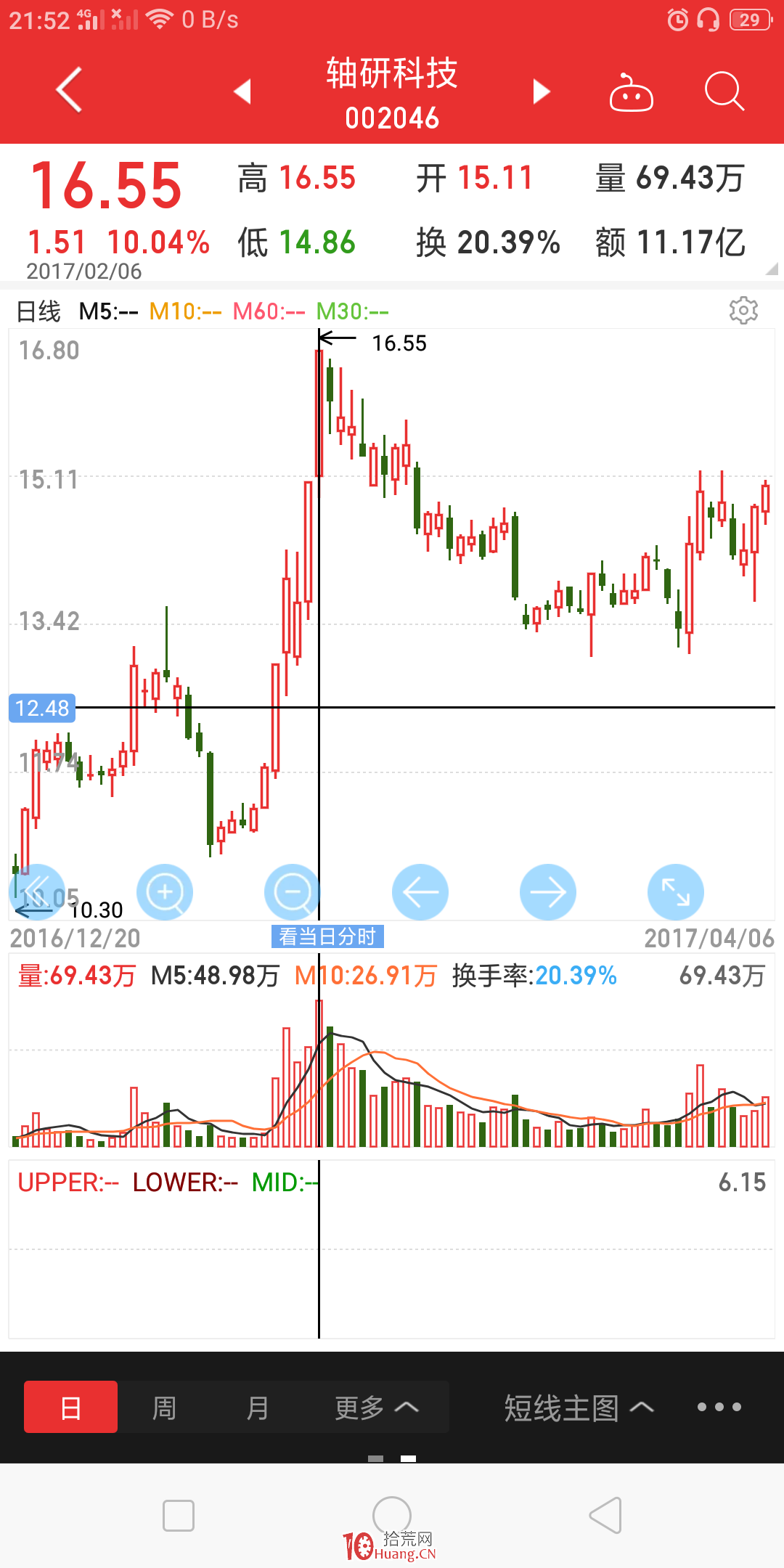The image size is (784, 1568).
Task: Switch to the previous stock
Action: (242, 91)
